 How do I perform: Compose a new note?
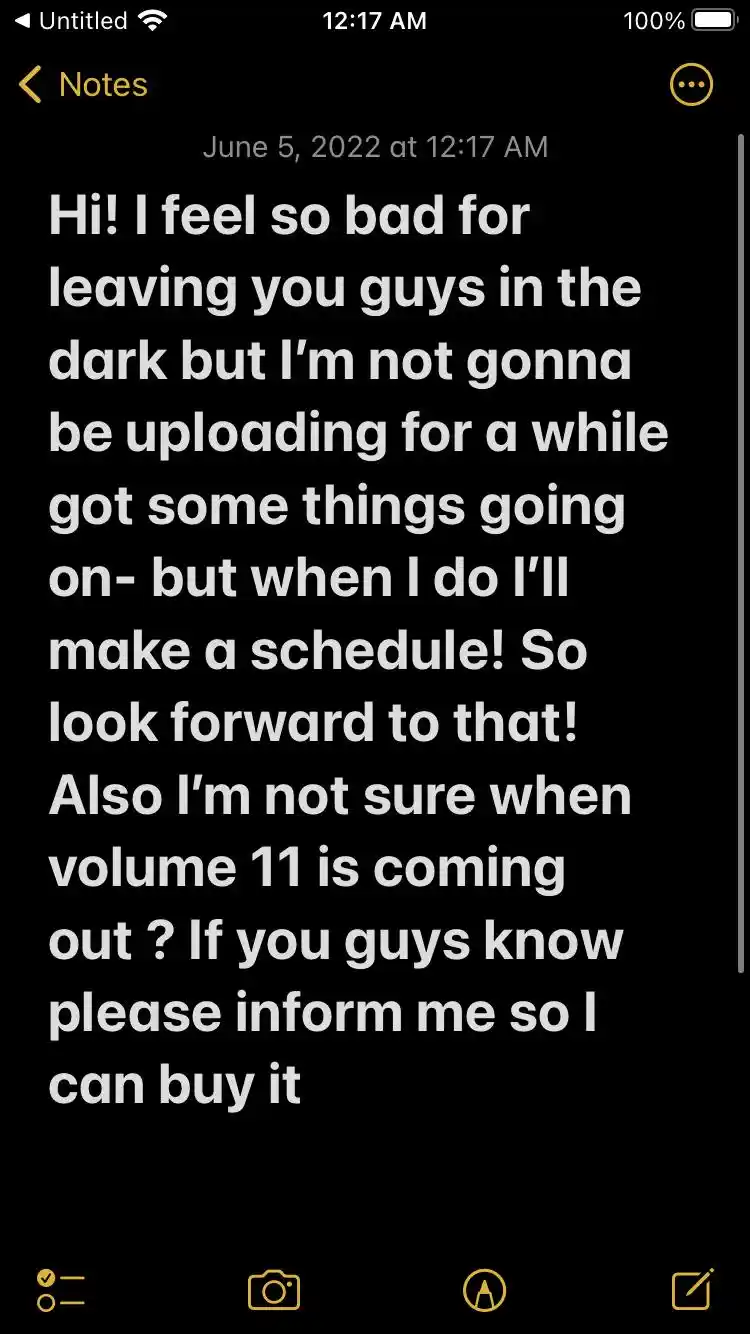click(693, 1289)
